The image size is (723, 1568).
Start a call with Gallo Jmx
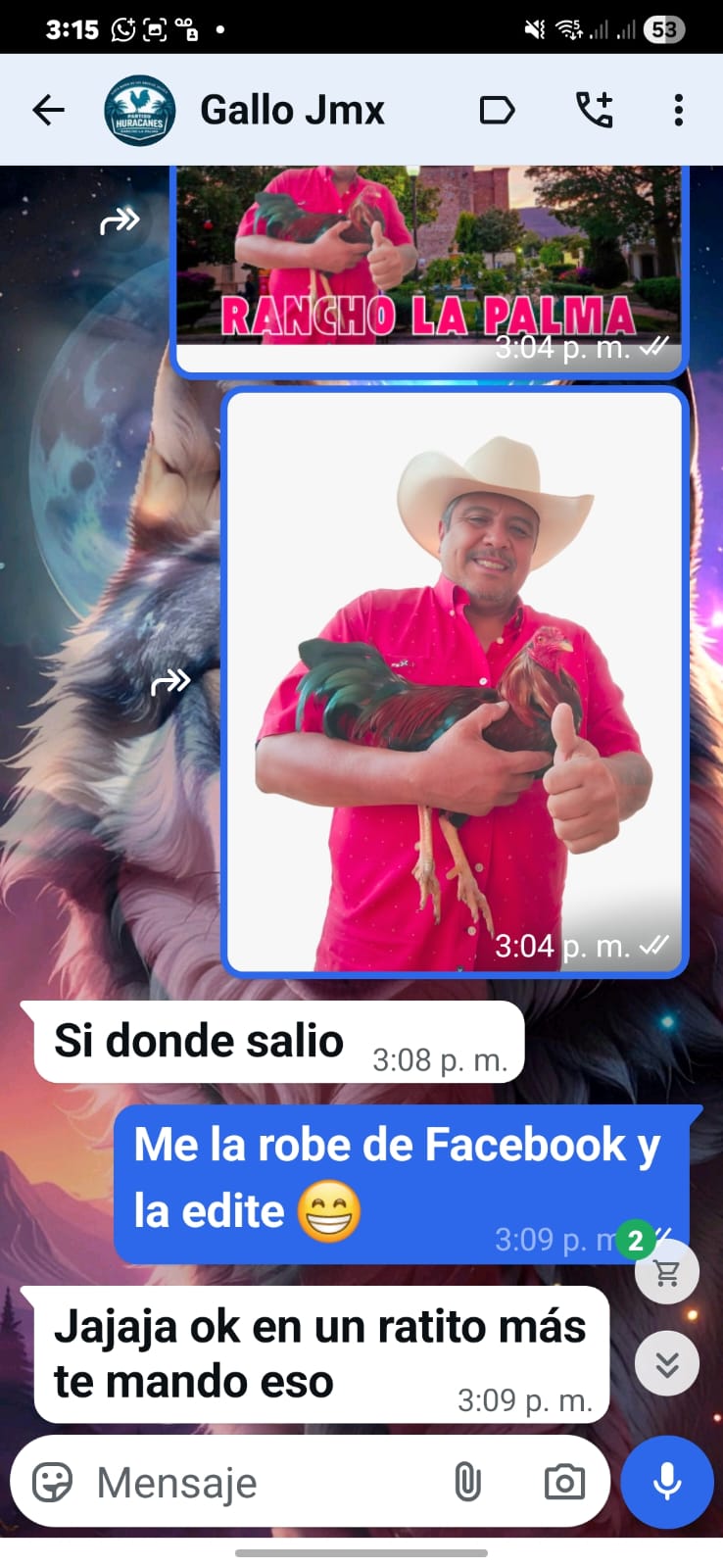(x=594, y=110)
